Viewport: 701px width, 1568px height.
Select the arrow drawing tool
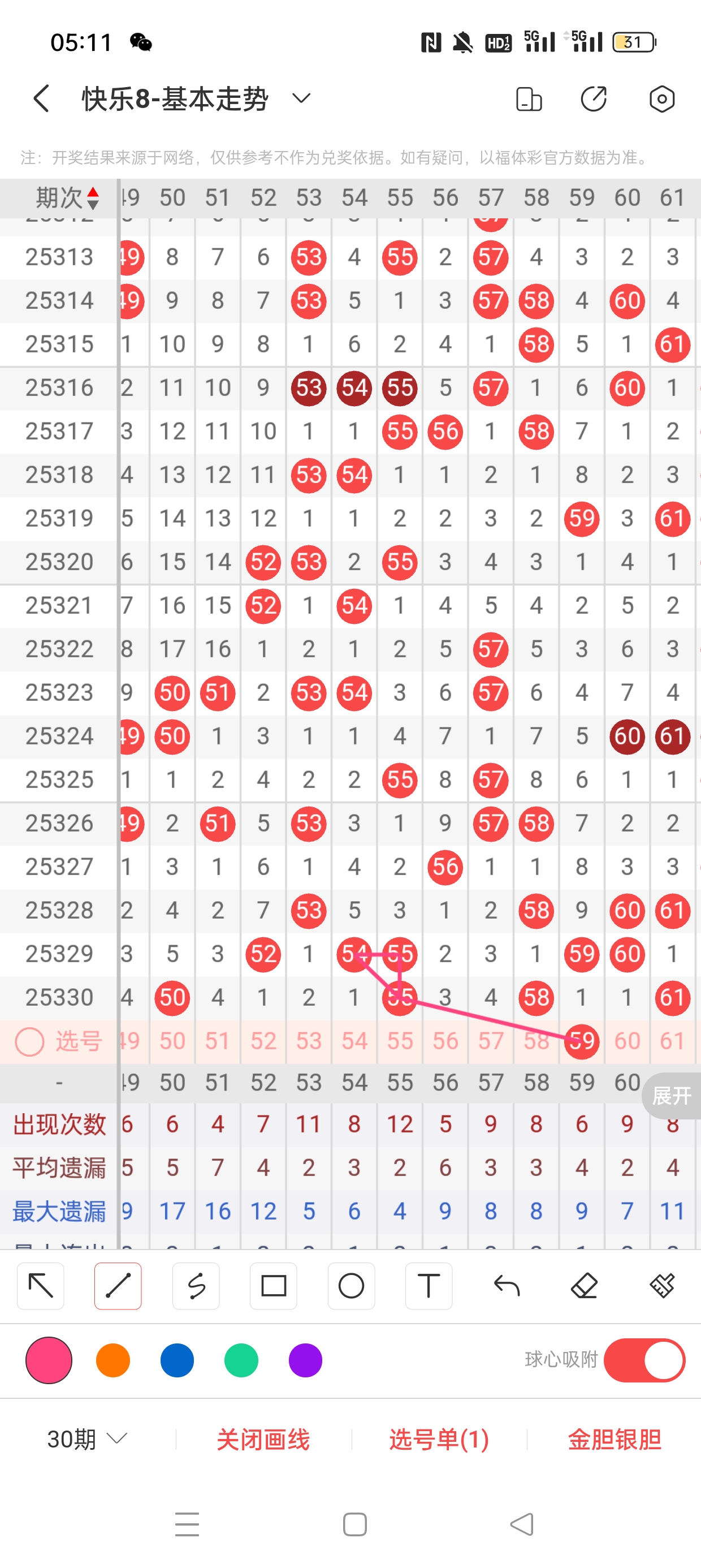click(x=41, y=1286)
